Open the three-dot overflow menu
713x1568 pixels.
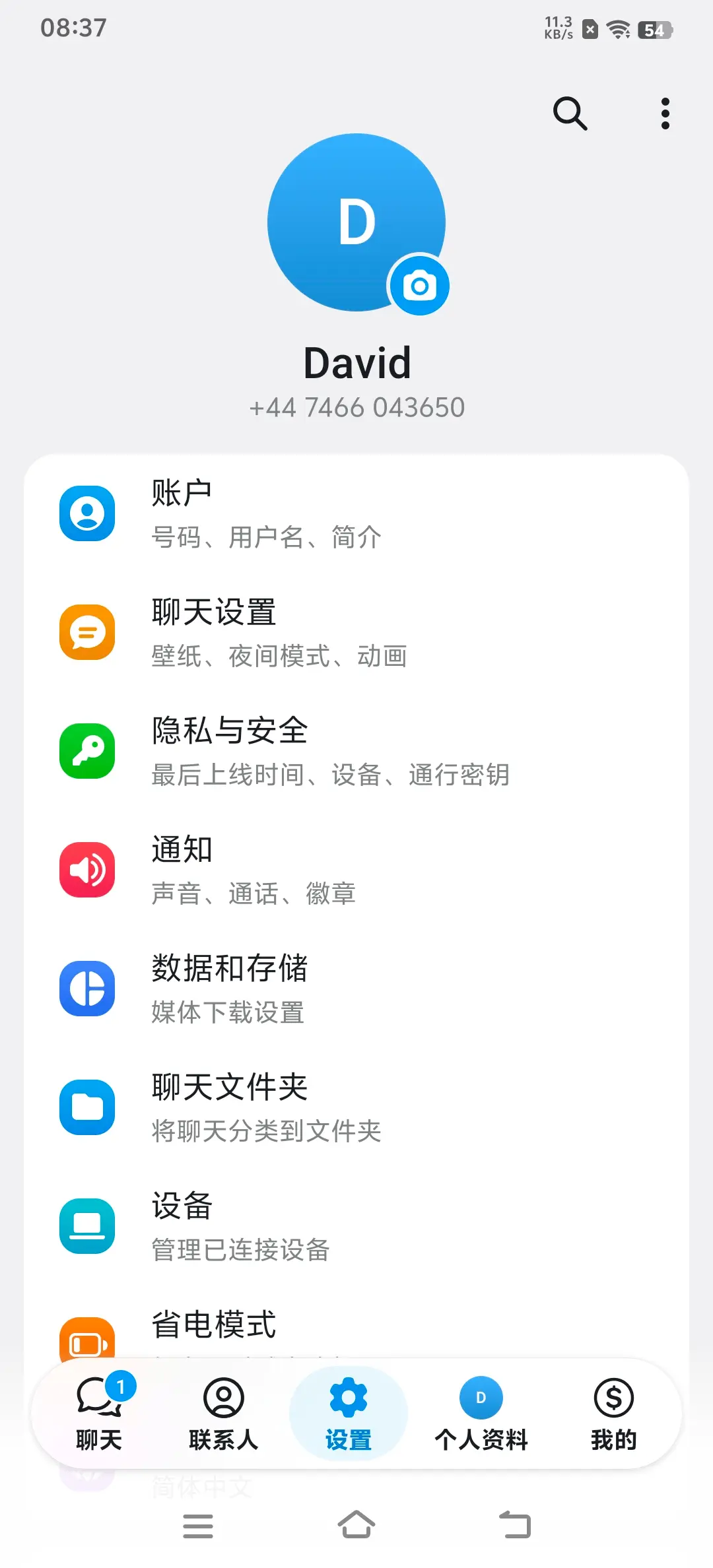click(x=665, y=114)
